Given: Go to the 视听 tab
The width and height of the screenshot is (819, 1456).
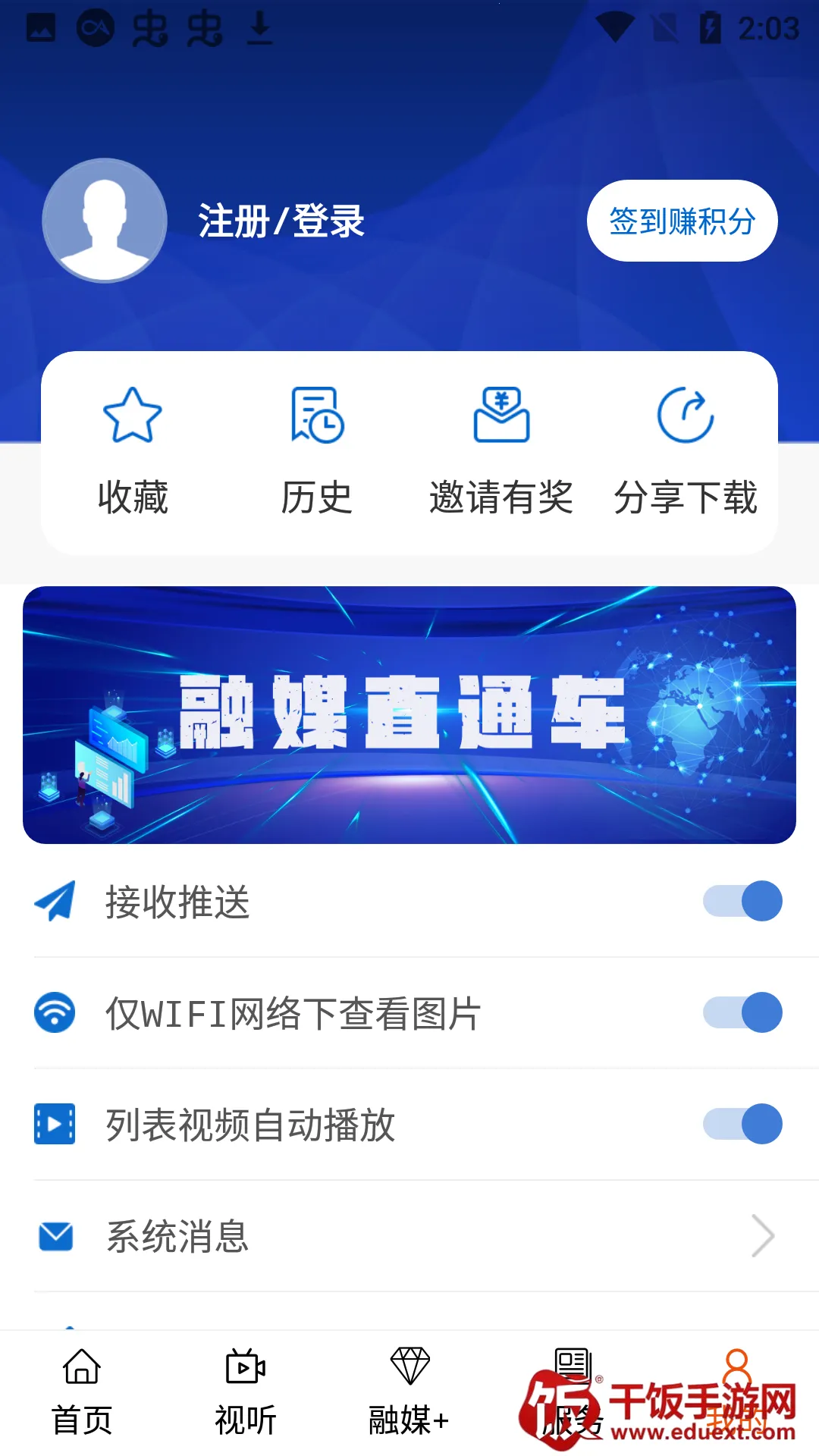Looking at the screenshot, I should (x=246, y=1392).
